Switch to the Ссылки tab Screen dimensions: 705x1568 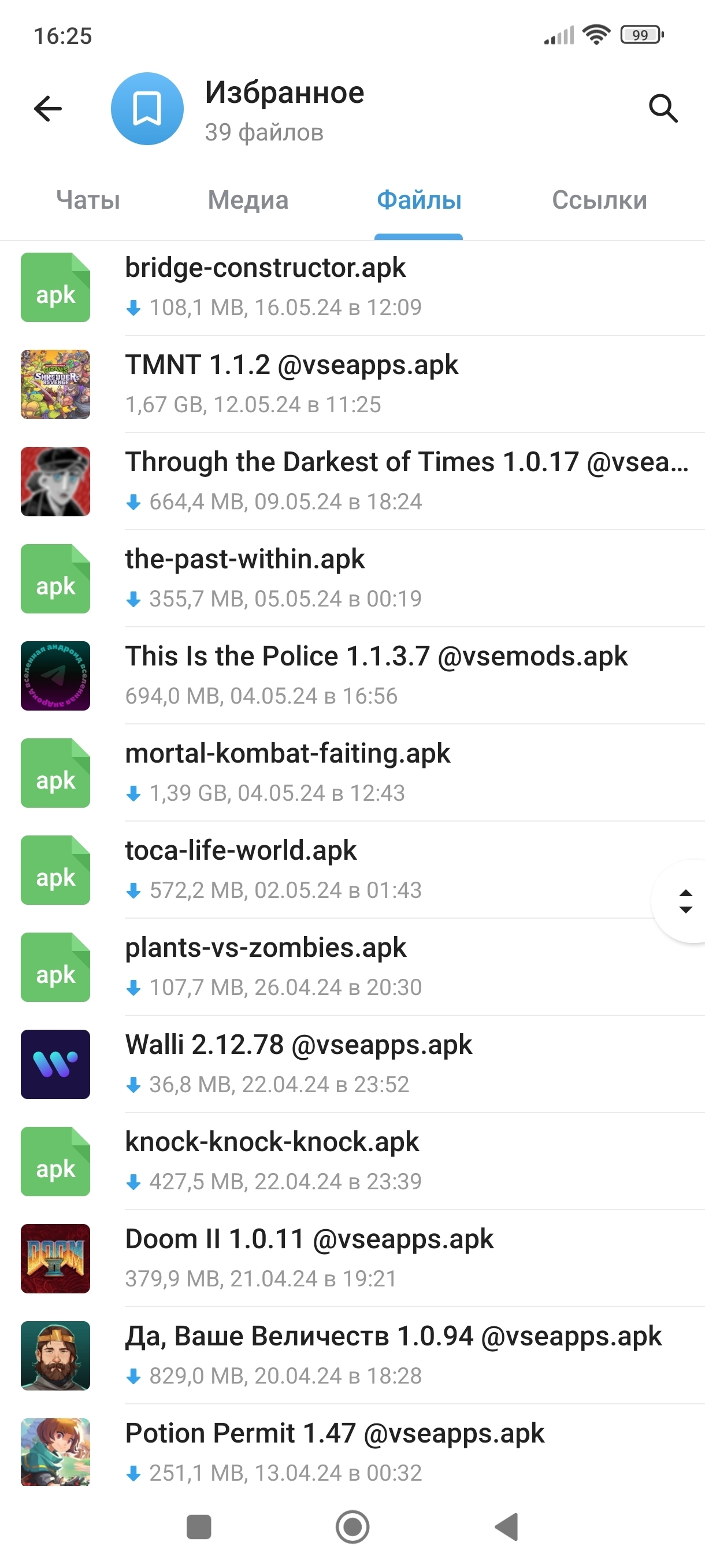point(599,200)
